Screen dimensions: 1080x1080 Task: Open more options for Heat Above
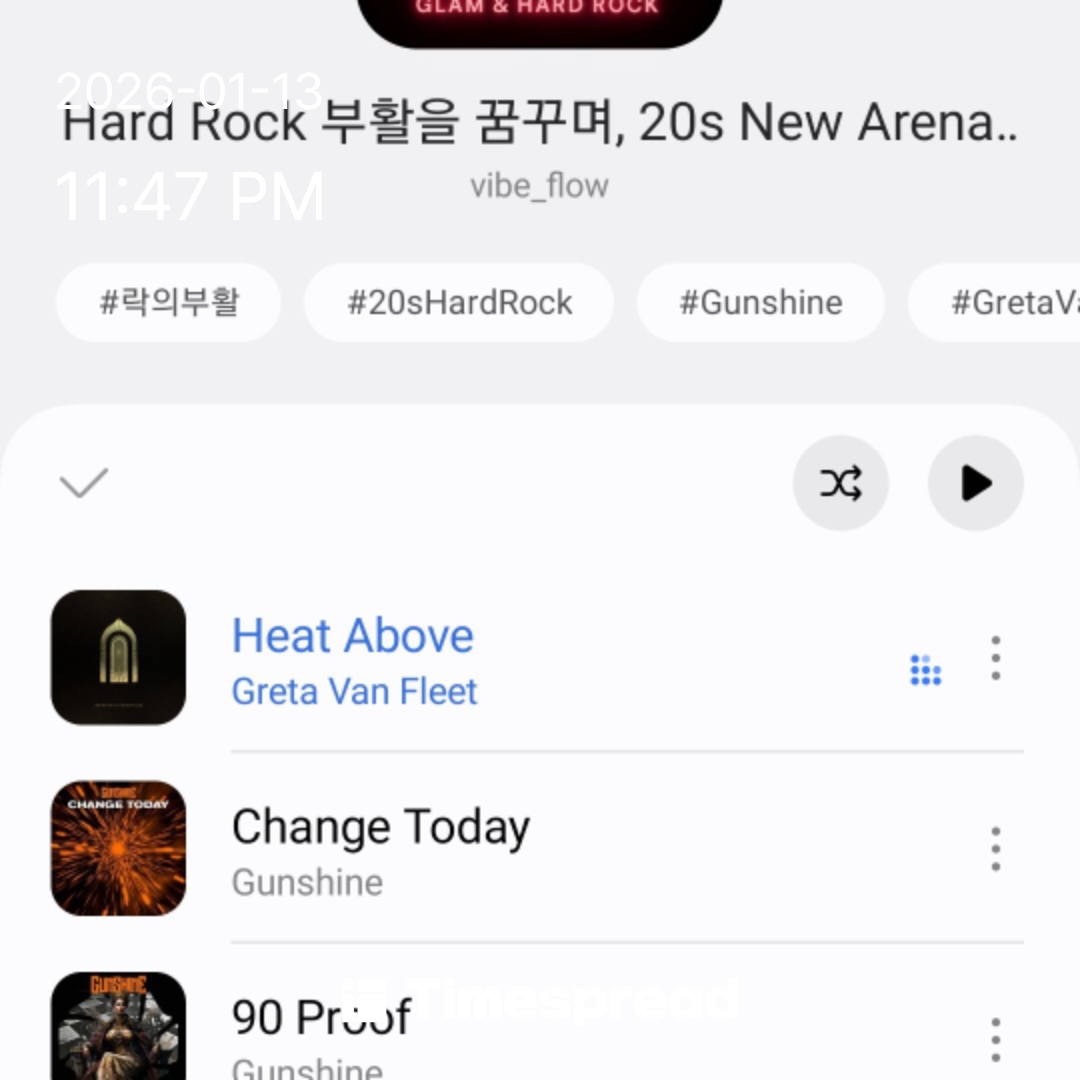pos(995,658)
